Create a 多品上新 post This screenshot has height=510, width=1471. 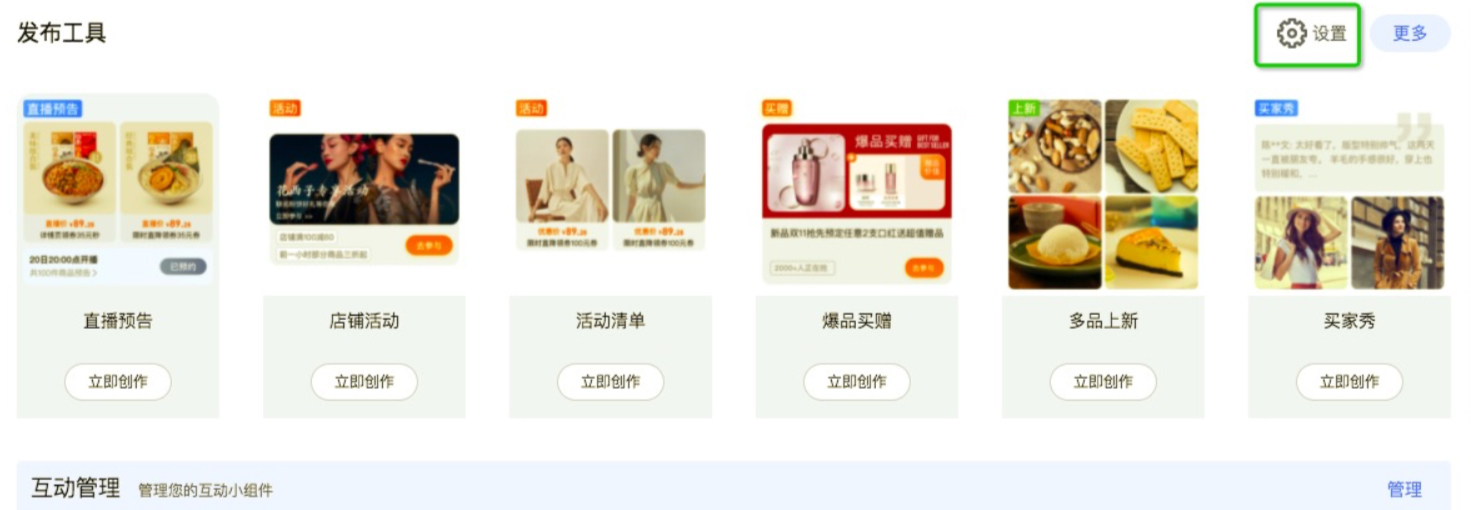(1103, 382)
